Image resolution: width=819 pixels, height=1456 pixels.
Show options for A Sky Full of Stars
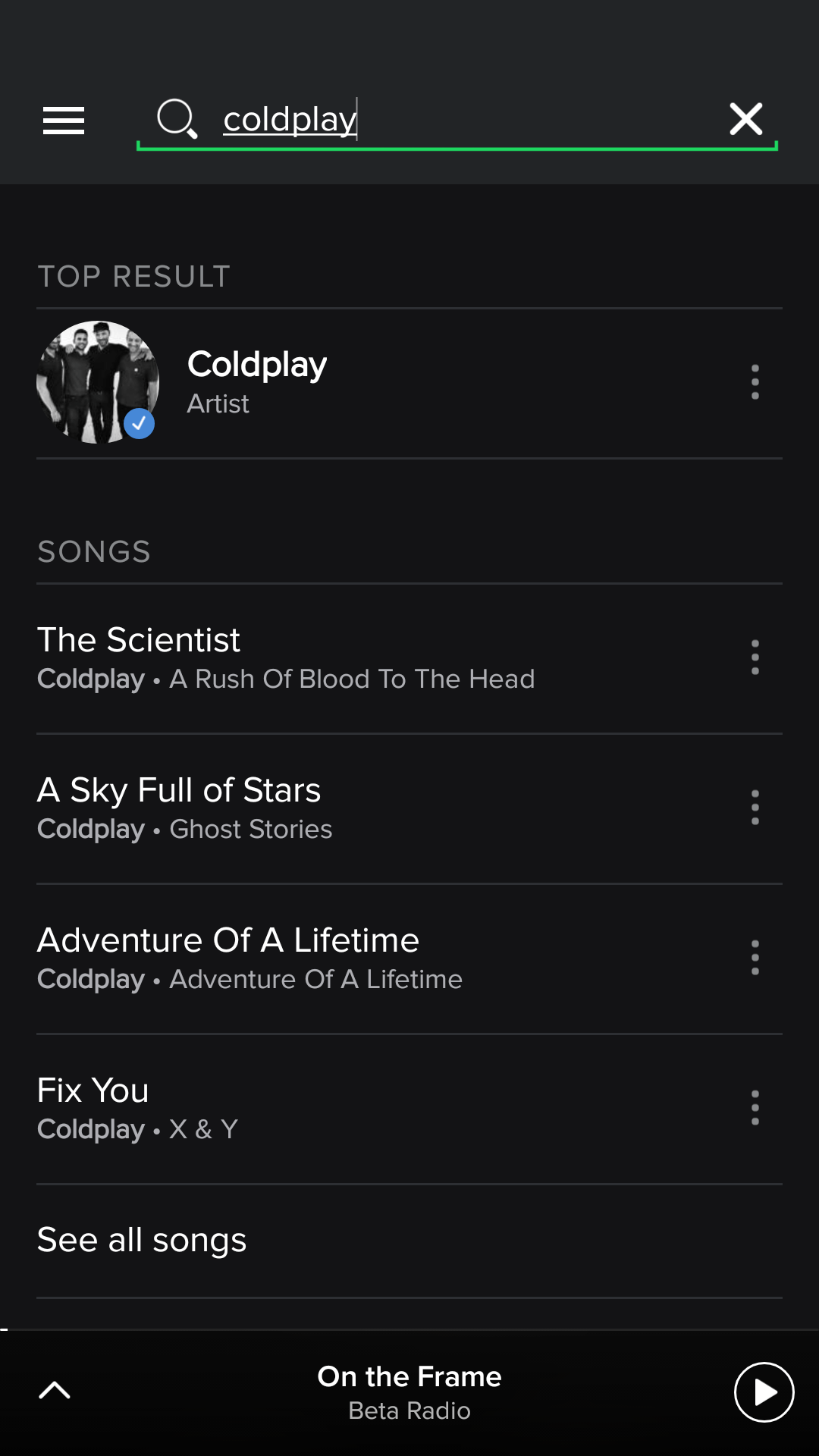pos(755,808)
